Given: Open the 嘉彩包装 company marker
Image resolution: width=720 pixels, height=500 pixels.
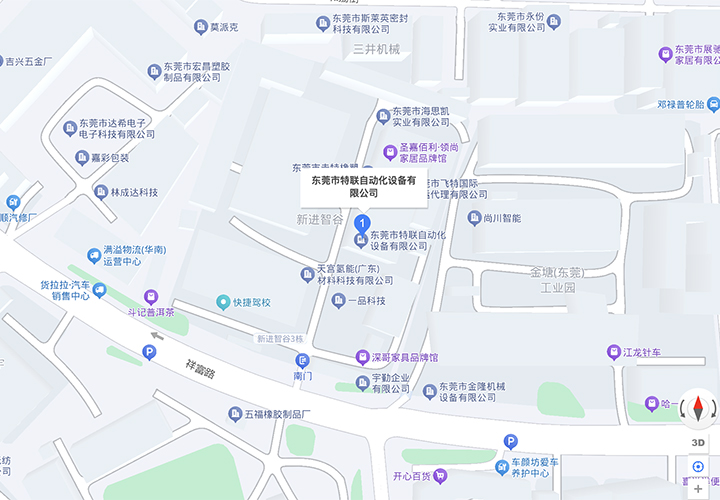Looking at the screenshot, I should click(82, 158).
